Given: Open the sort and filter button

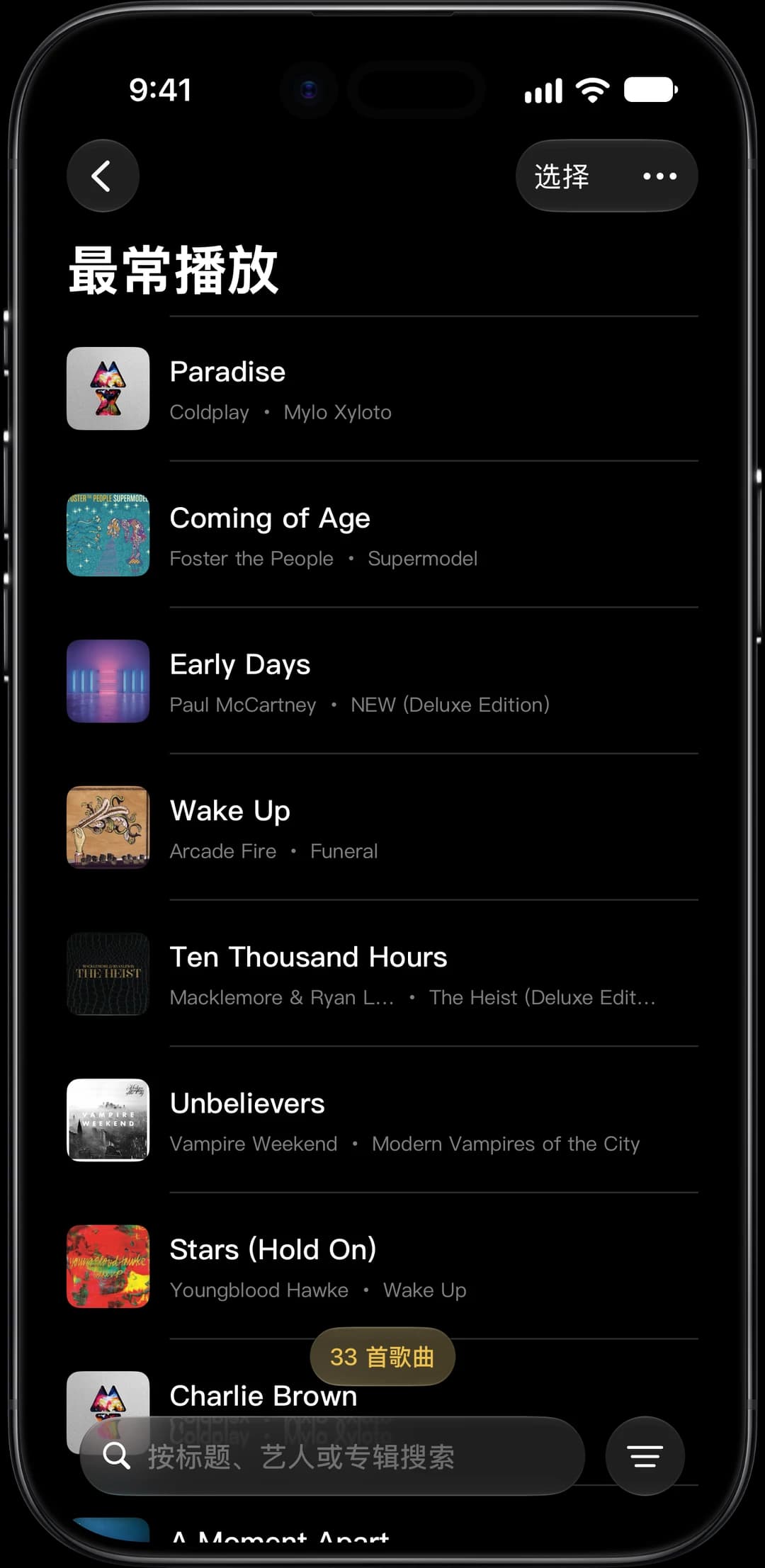Looking at the screenshot, I should click(x=645, y=1456).
